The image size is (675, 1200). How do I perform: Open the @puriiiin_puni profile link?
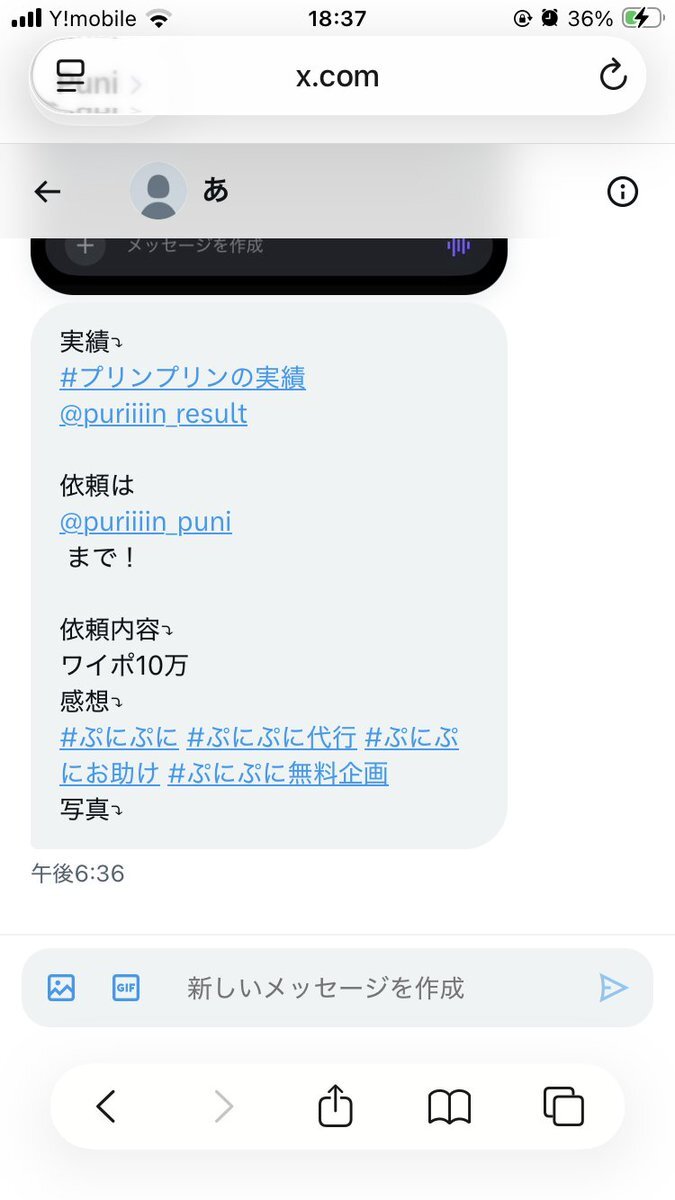pyautogui.click(x=146, y=522)
